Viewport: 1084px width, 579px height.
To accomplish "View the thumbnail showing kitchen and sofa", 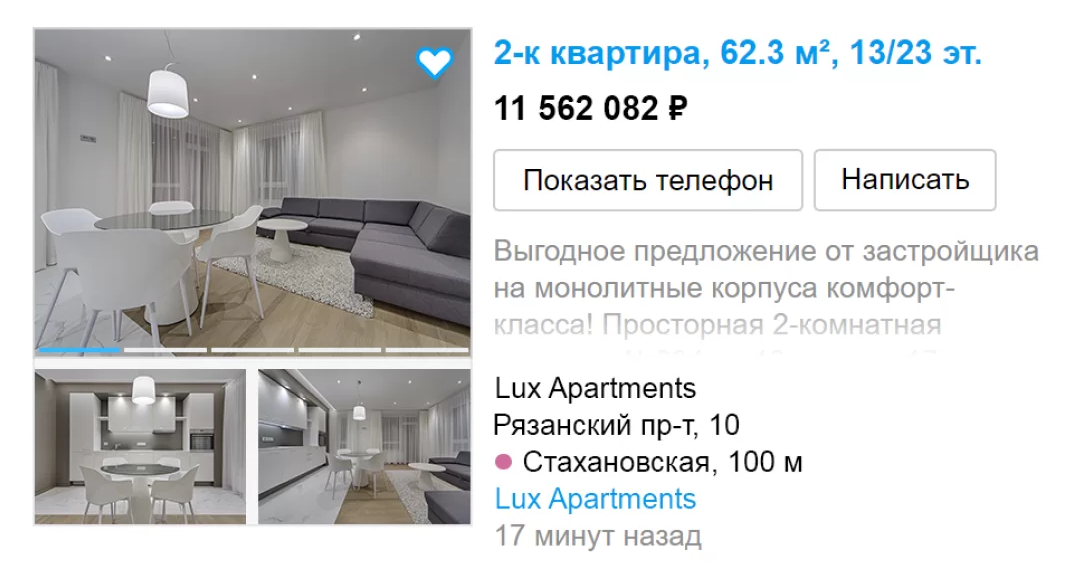I will (x=364, y=446).
